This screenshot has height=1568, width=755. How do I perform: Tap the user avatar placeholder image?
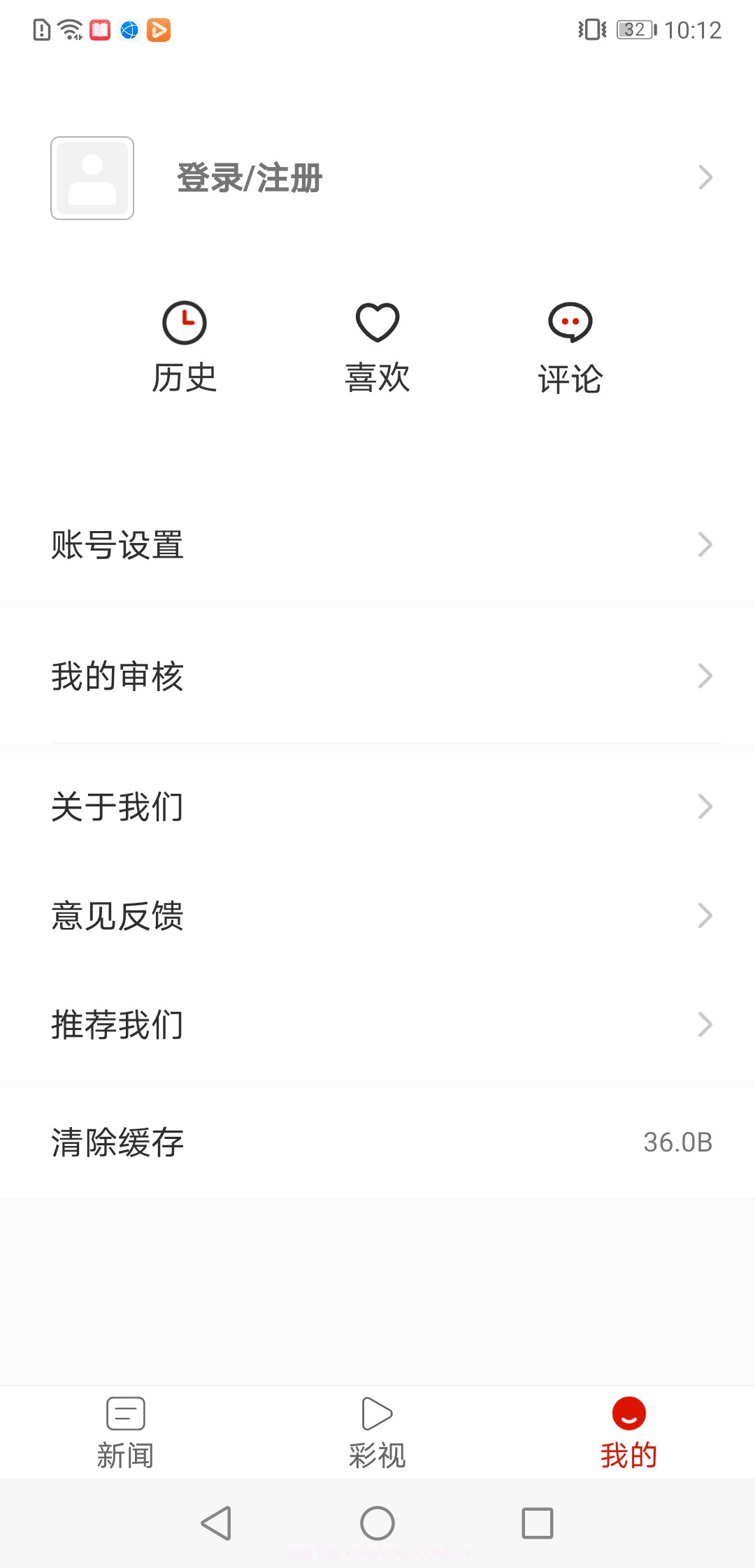92,178
